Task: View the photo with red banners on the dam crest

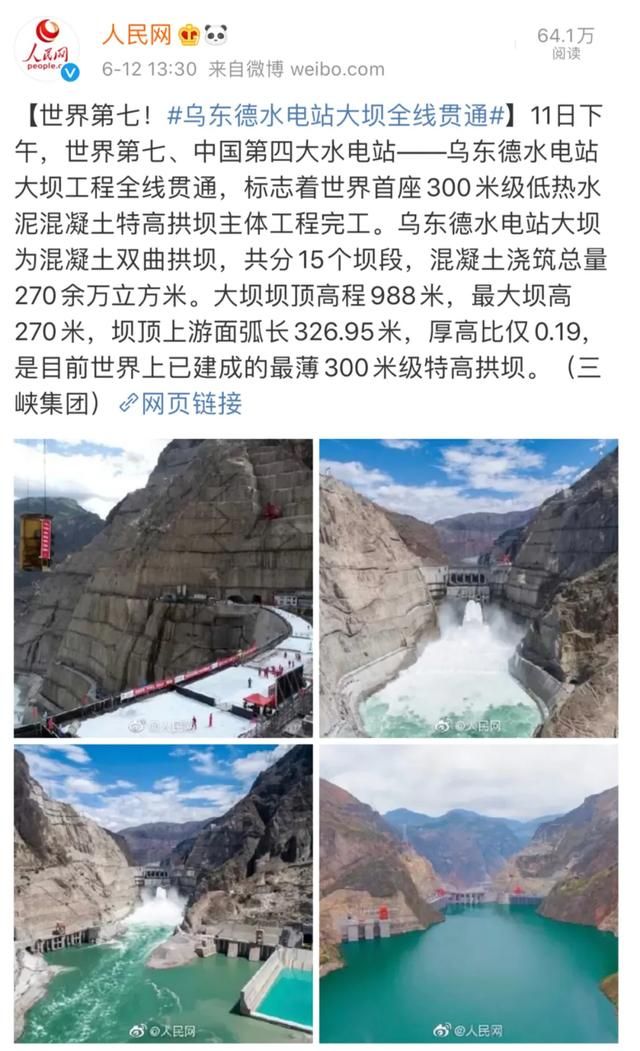Action: tap(163, 588)
